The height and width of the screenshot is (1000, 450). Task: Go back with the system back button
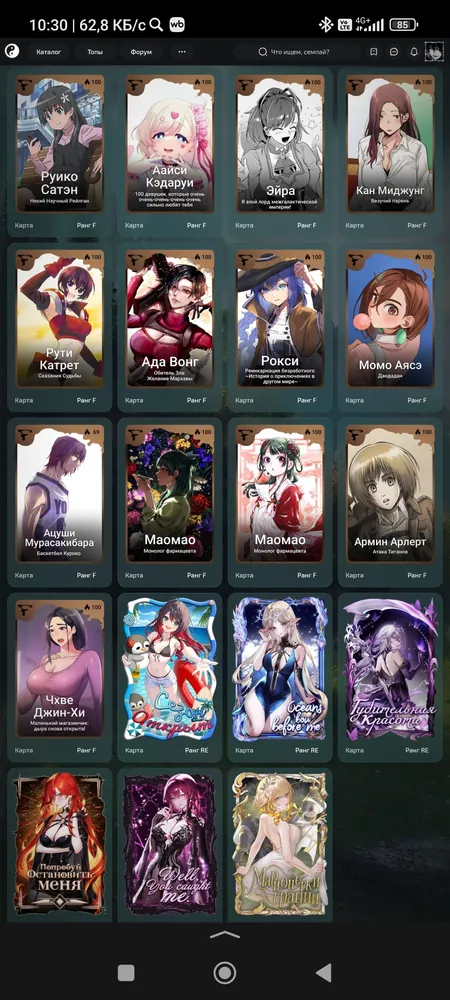pyautogui.click(x=324, y=972)
